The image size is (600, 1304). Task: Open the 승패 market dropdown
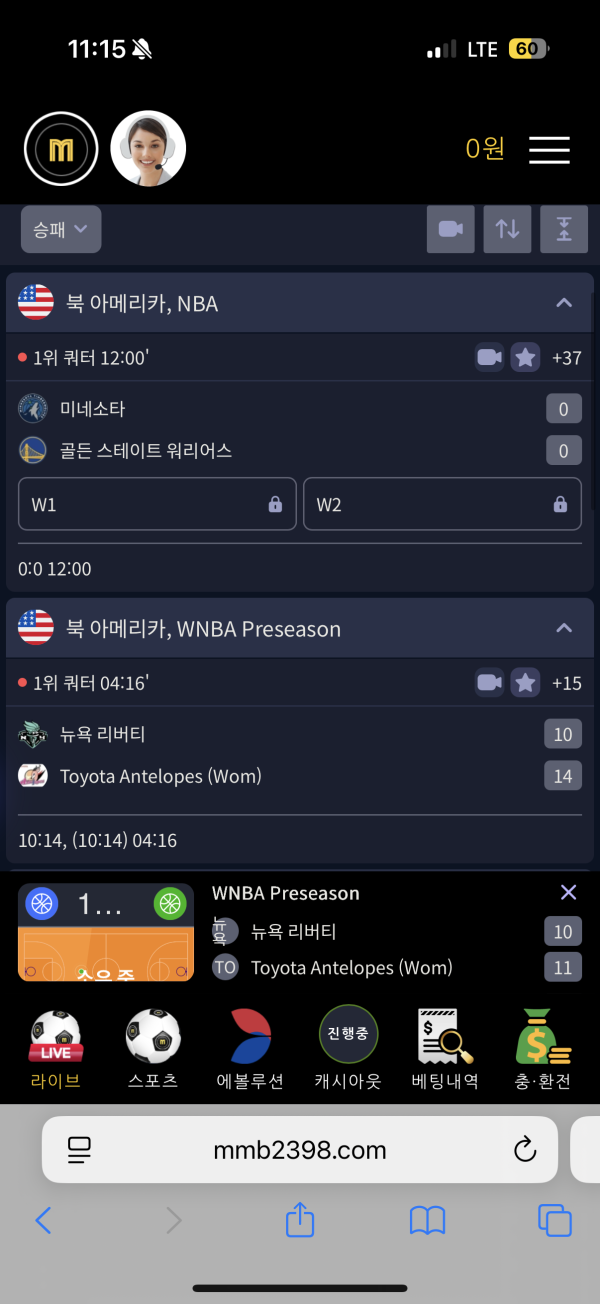[x=61, y=230]
